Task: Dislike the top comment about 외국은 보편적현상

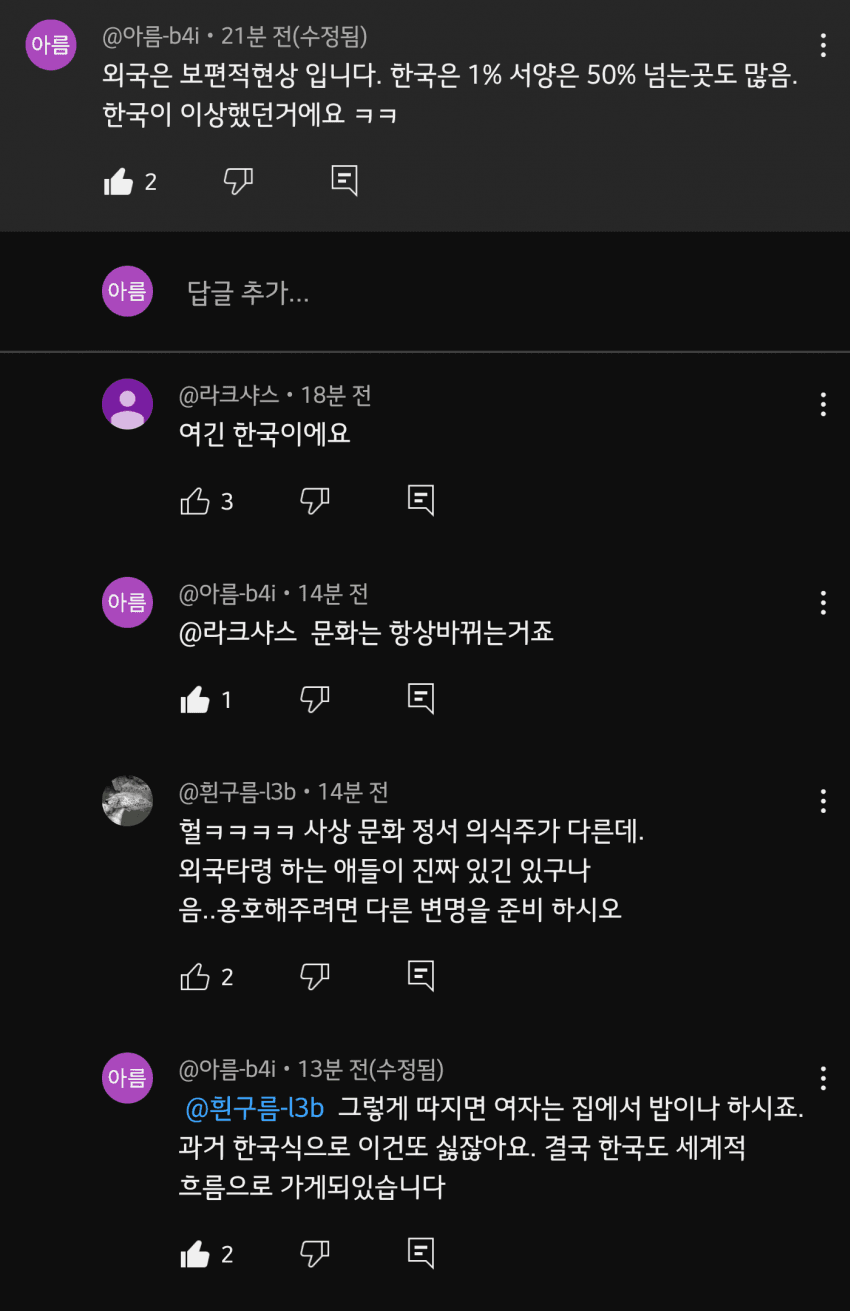Action: (238, 181)
